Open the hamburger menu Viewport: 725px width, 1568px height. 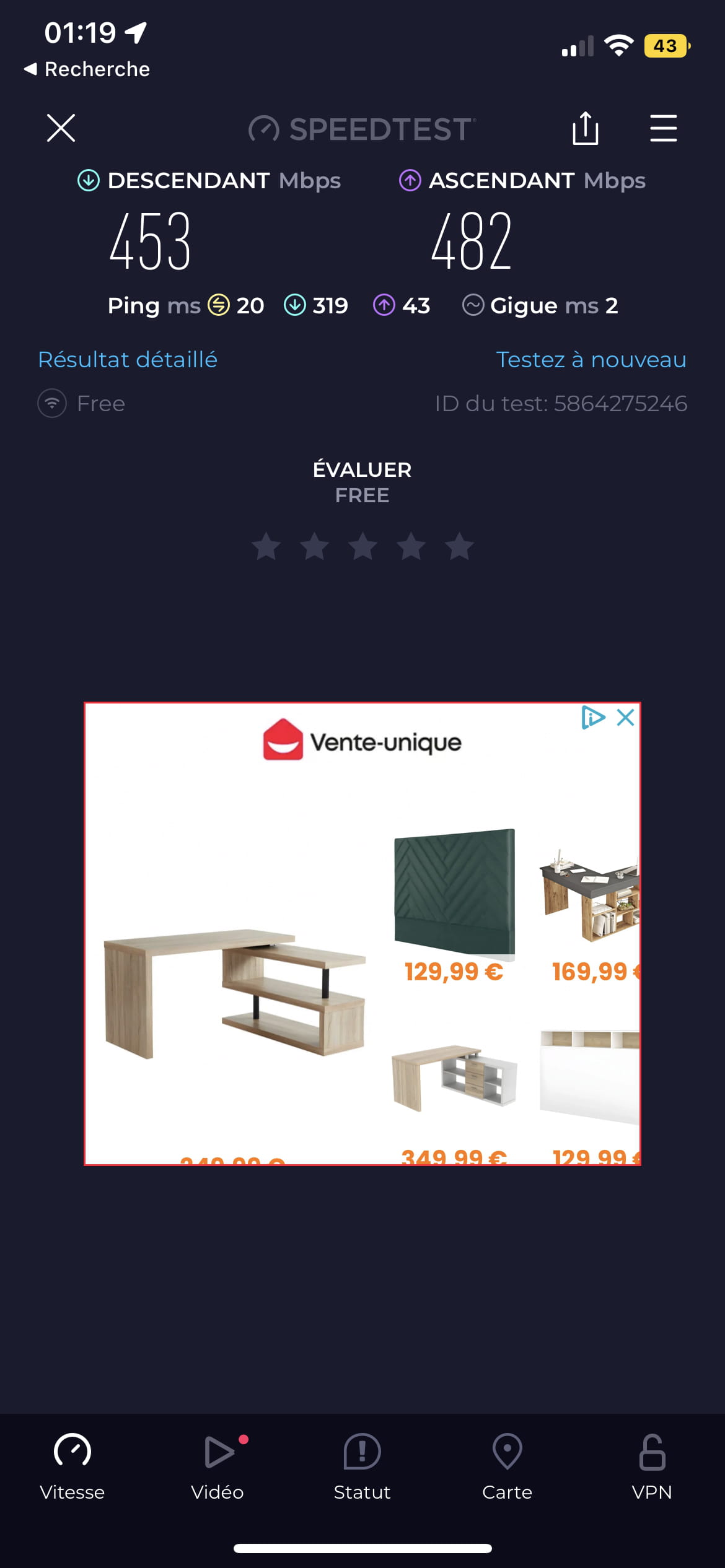(663, 128)
